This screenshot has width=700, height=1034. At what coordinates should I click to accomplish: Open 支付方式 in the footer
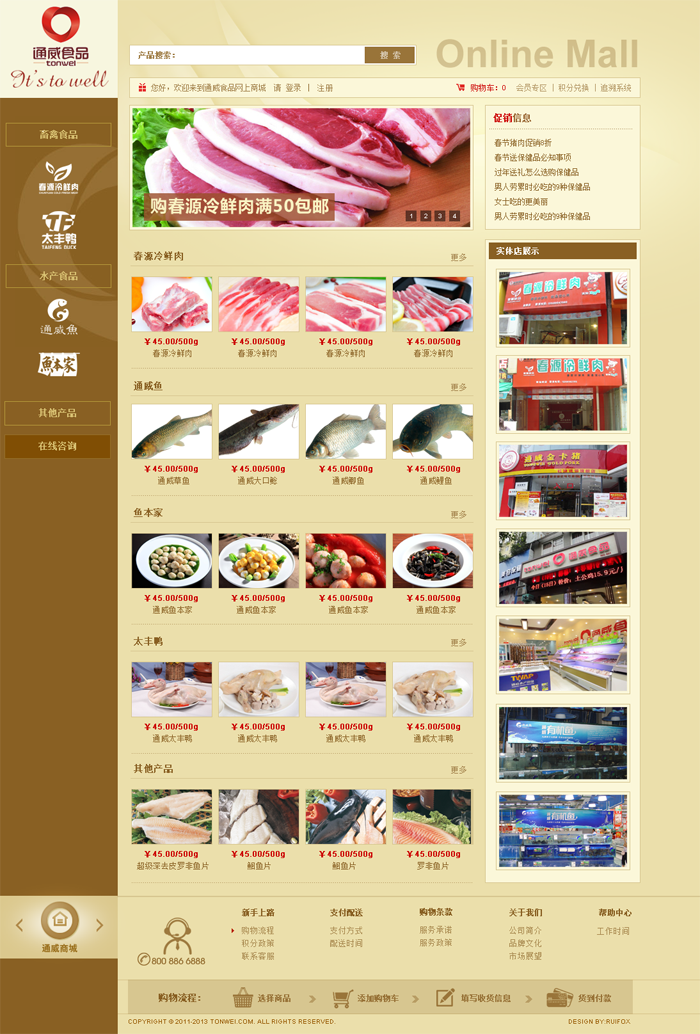[x=346, y=931]
